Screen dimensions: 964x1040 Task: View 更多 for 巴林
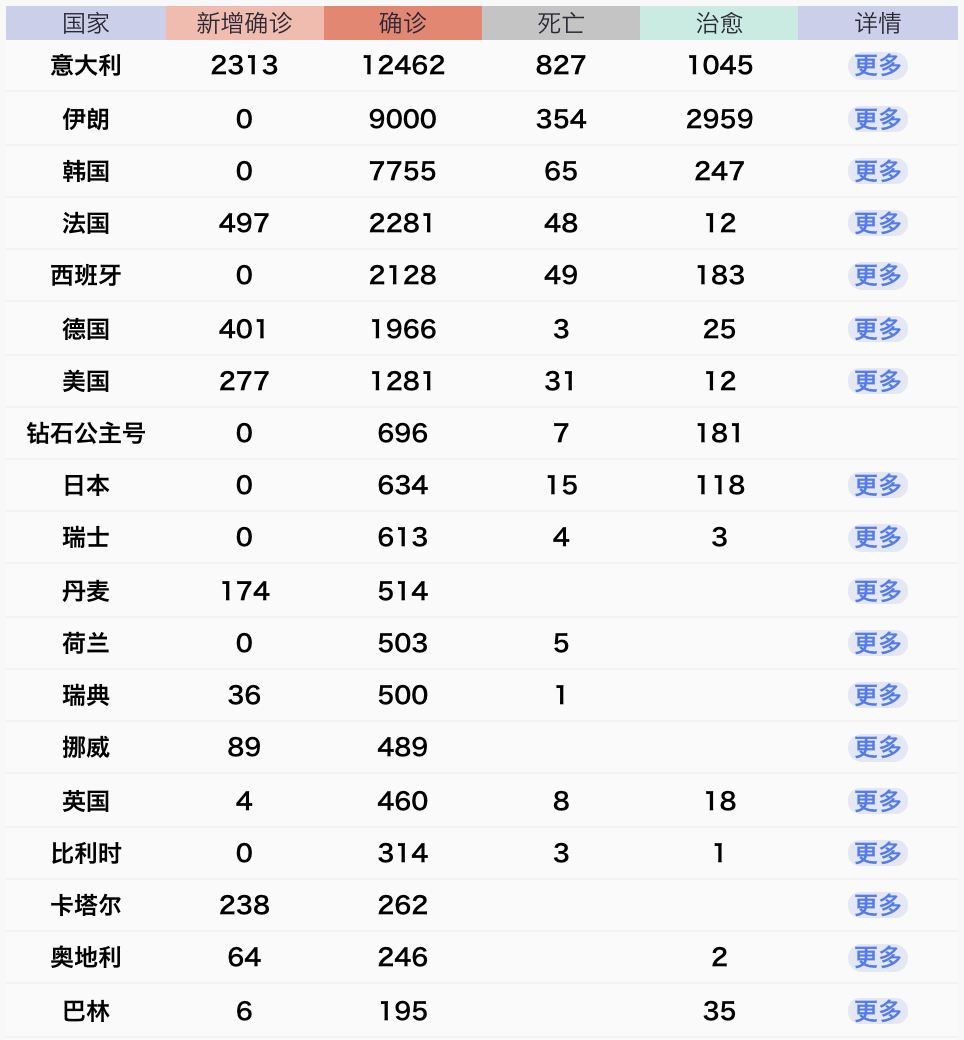[878, 1011]
